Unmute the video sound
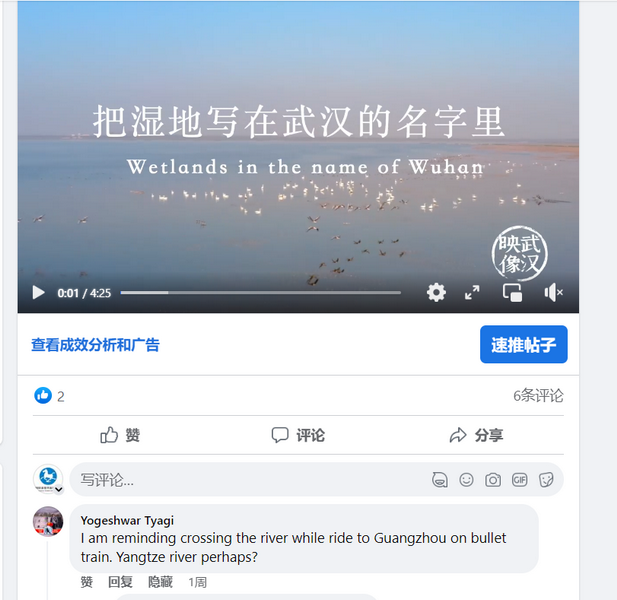Viewport: 617px width, 600px height. [553, 292]
